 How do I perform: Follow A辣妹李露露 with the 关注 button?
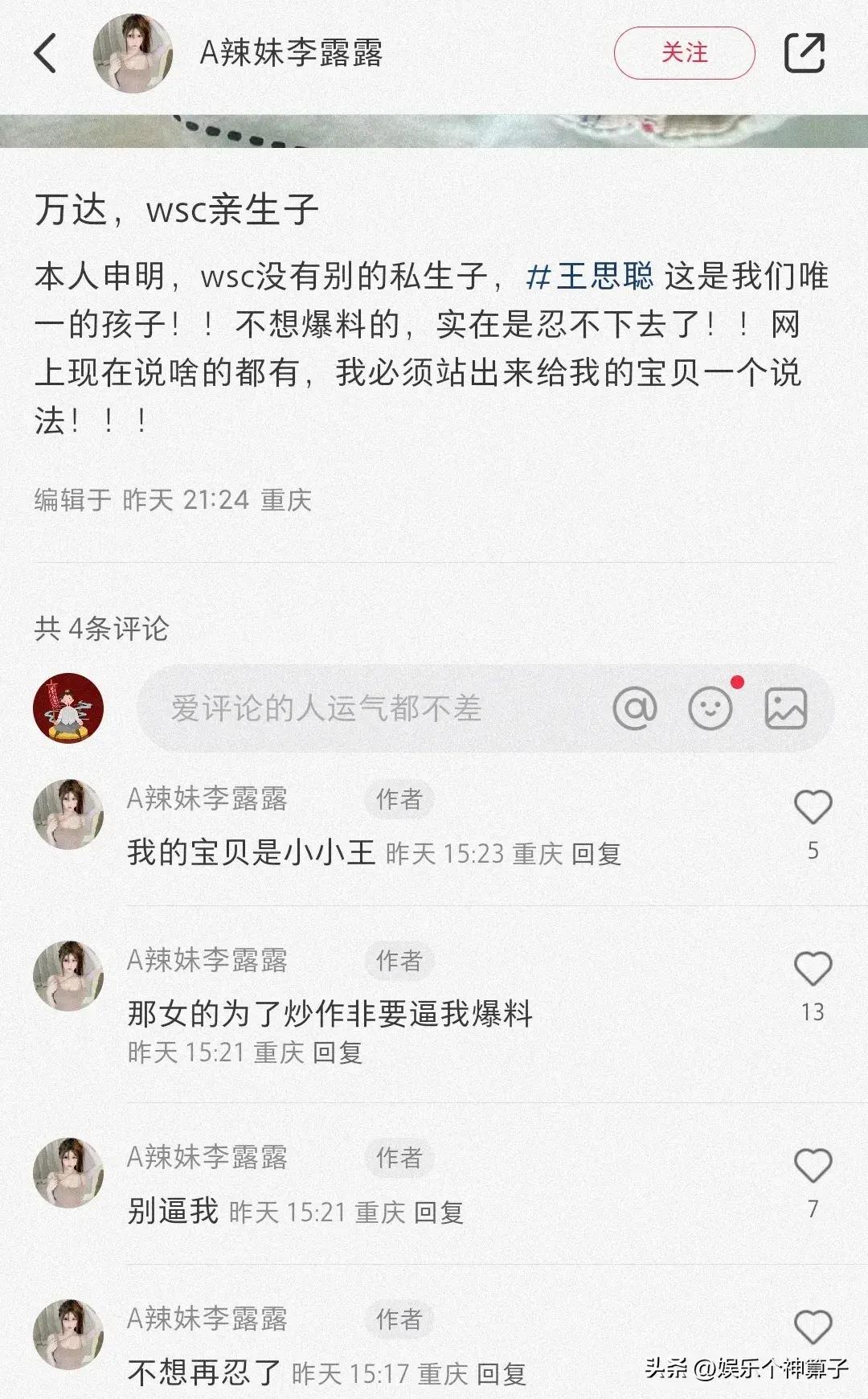tap(684, 53)
